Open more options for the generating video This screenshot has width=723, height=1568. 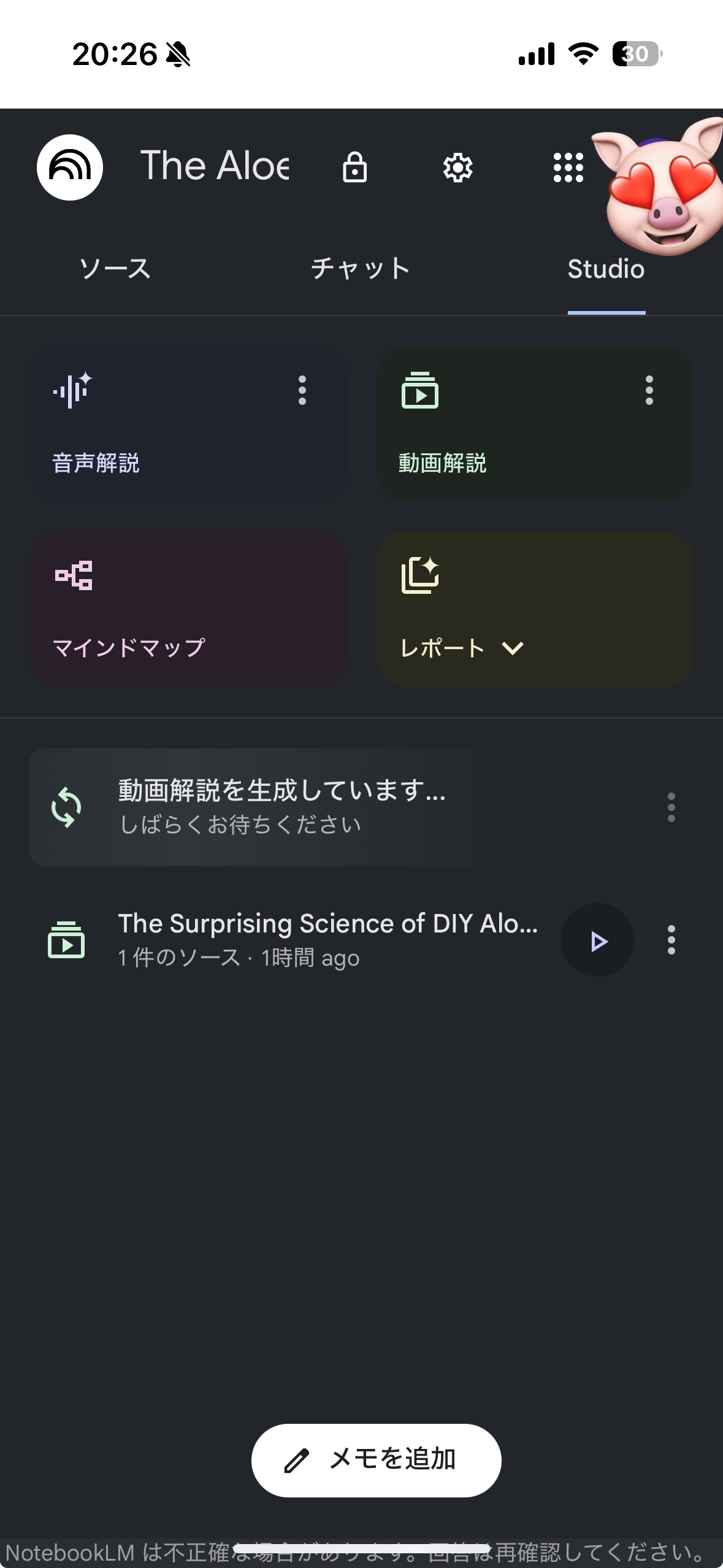(671, 807)
